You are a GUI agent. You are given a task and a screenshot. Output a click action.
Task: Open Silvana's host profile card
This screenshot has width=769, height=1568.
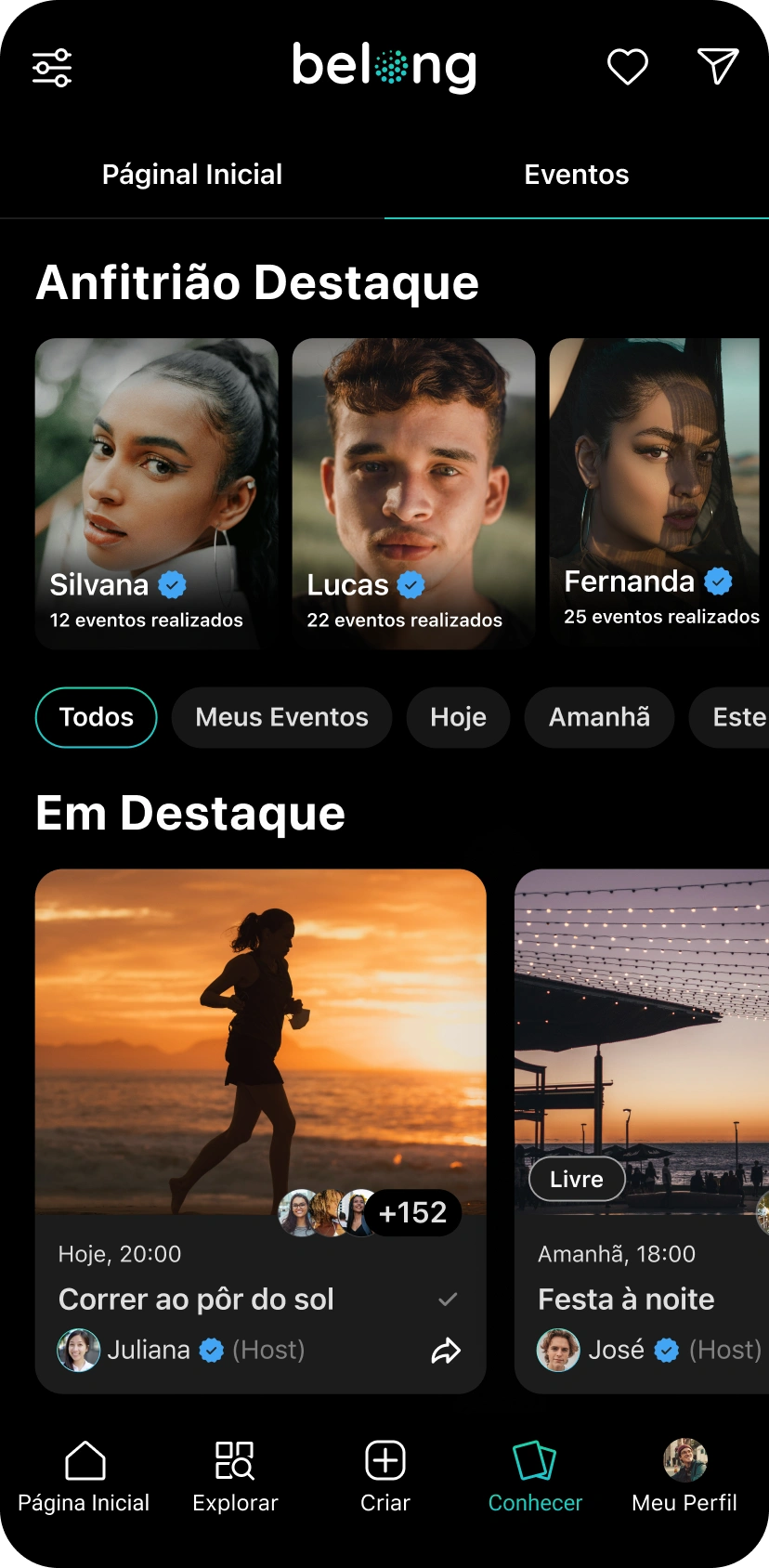[x=156, y=492]
